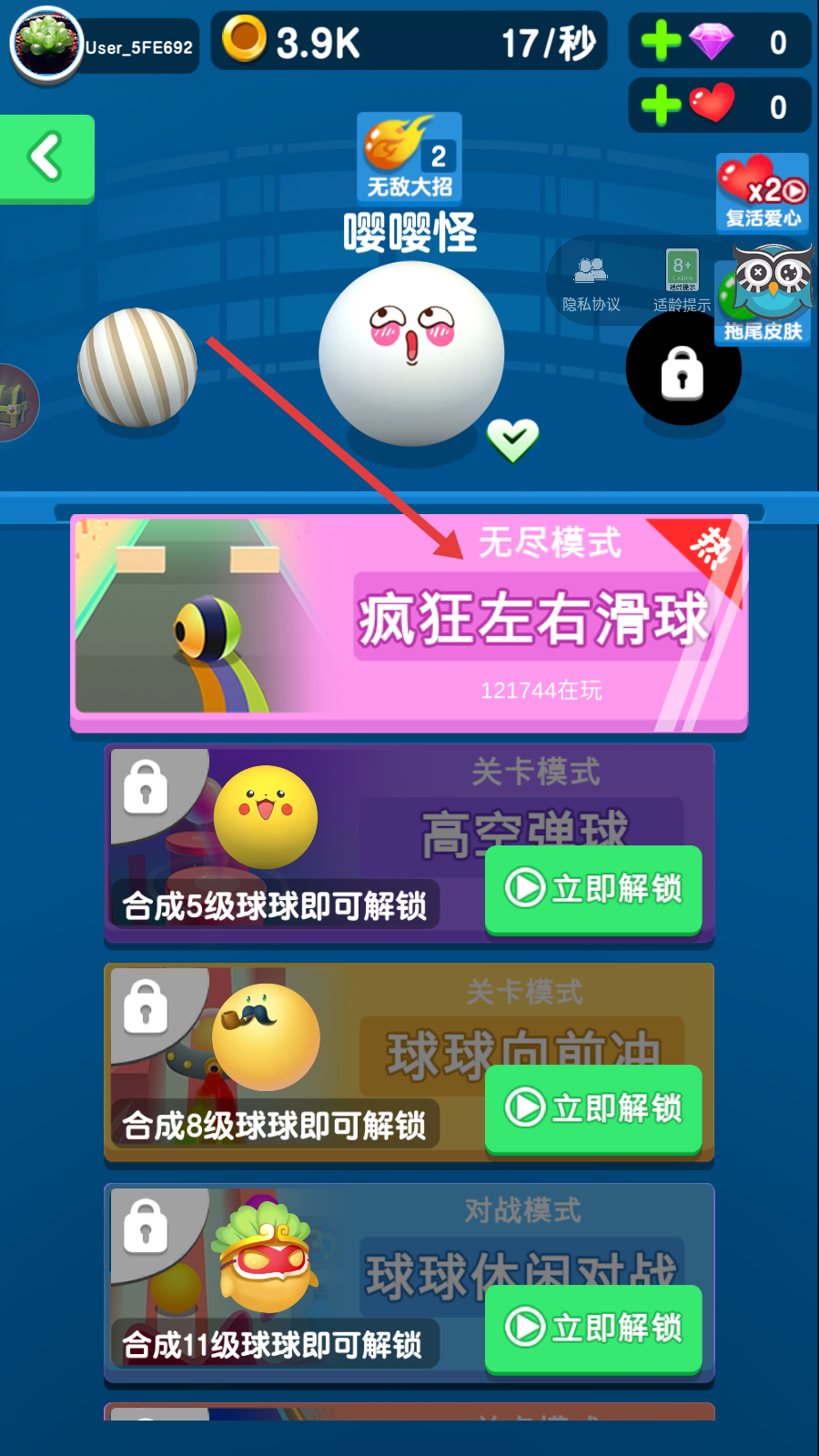Tap the green back arrow button
Image resolution: width=819 pixels, height=1456 pixels.
(46, 157)
